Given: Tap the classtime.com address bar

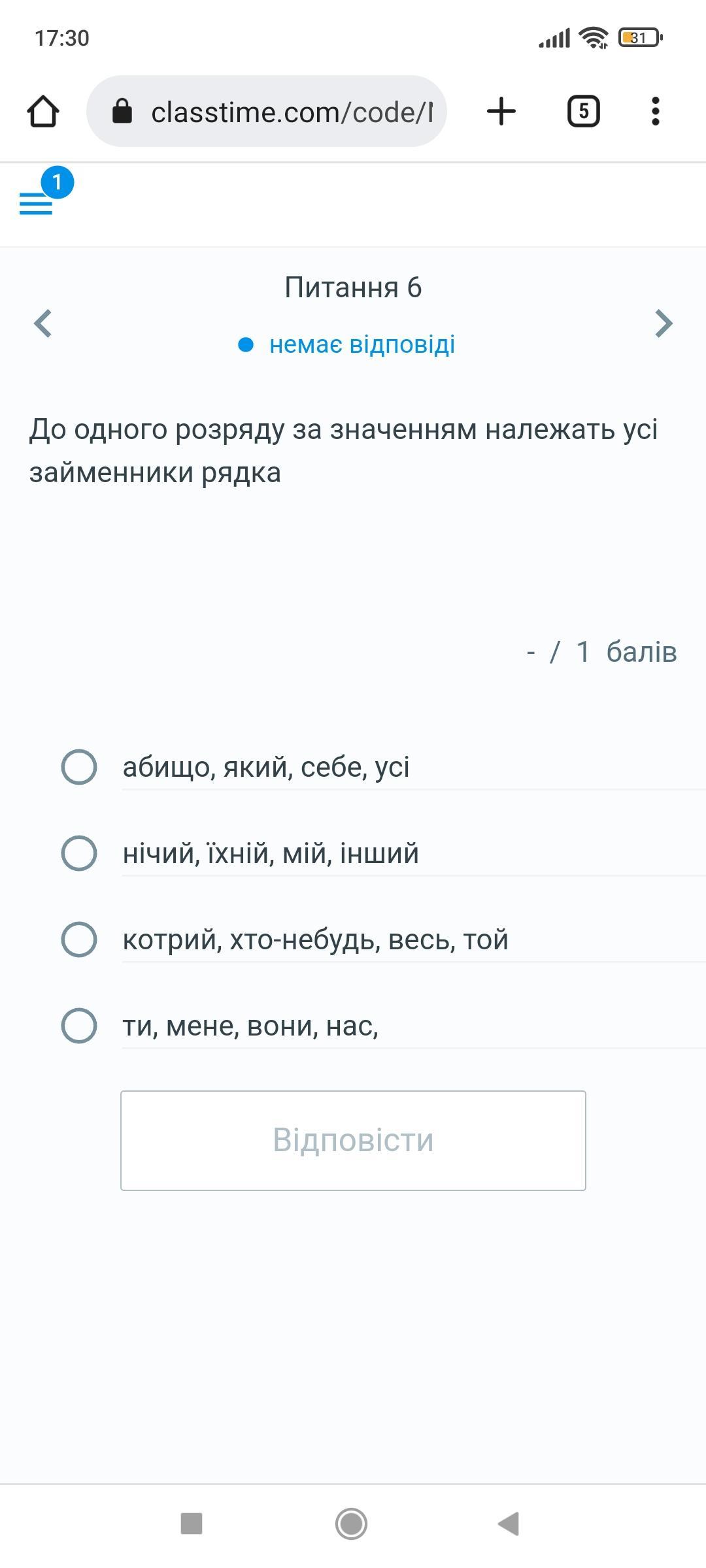Looking at the screenshot, I should click(267, 111).
